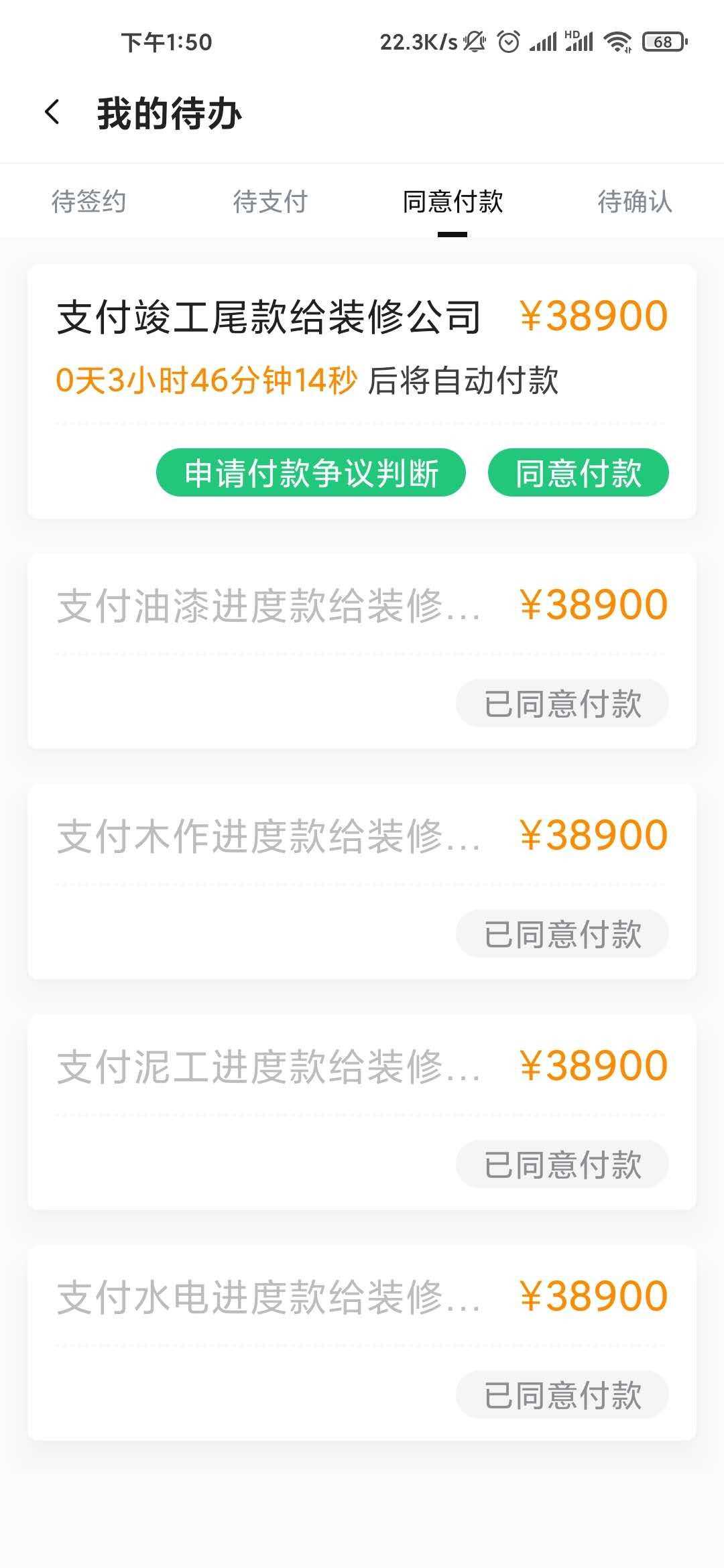View the 支付木作进度款 card
Screen dimensions: 724x1568
(x=268, y=838)
